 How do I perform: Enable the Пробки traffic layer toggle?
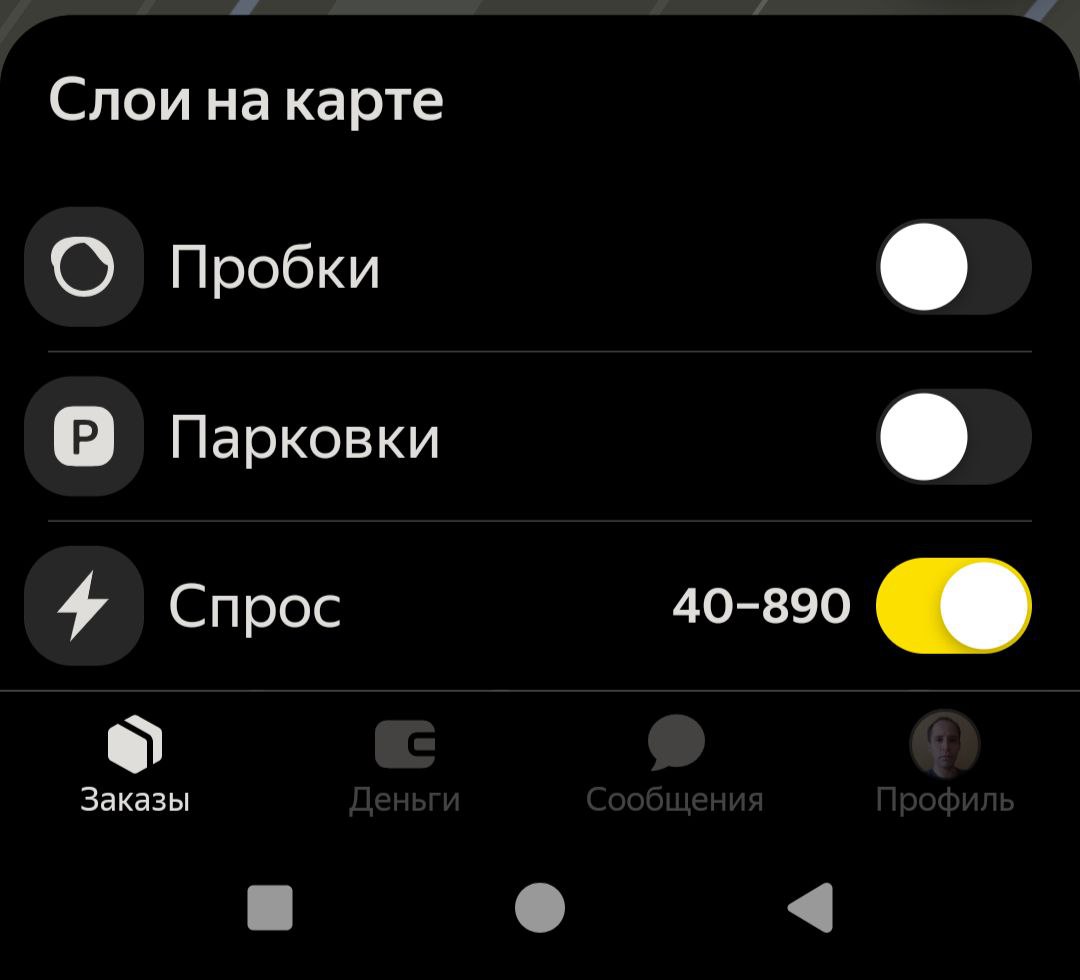[953, 267]
